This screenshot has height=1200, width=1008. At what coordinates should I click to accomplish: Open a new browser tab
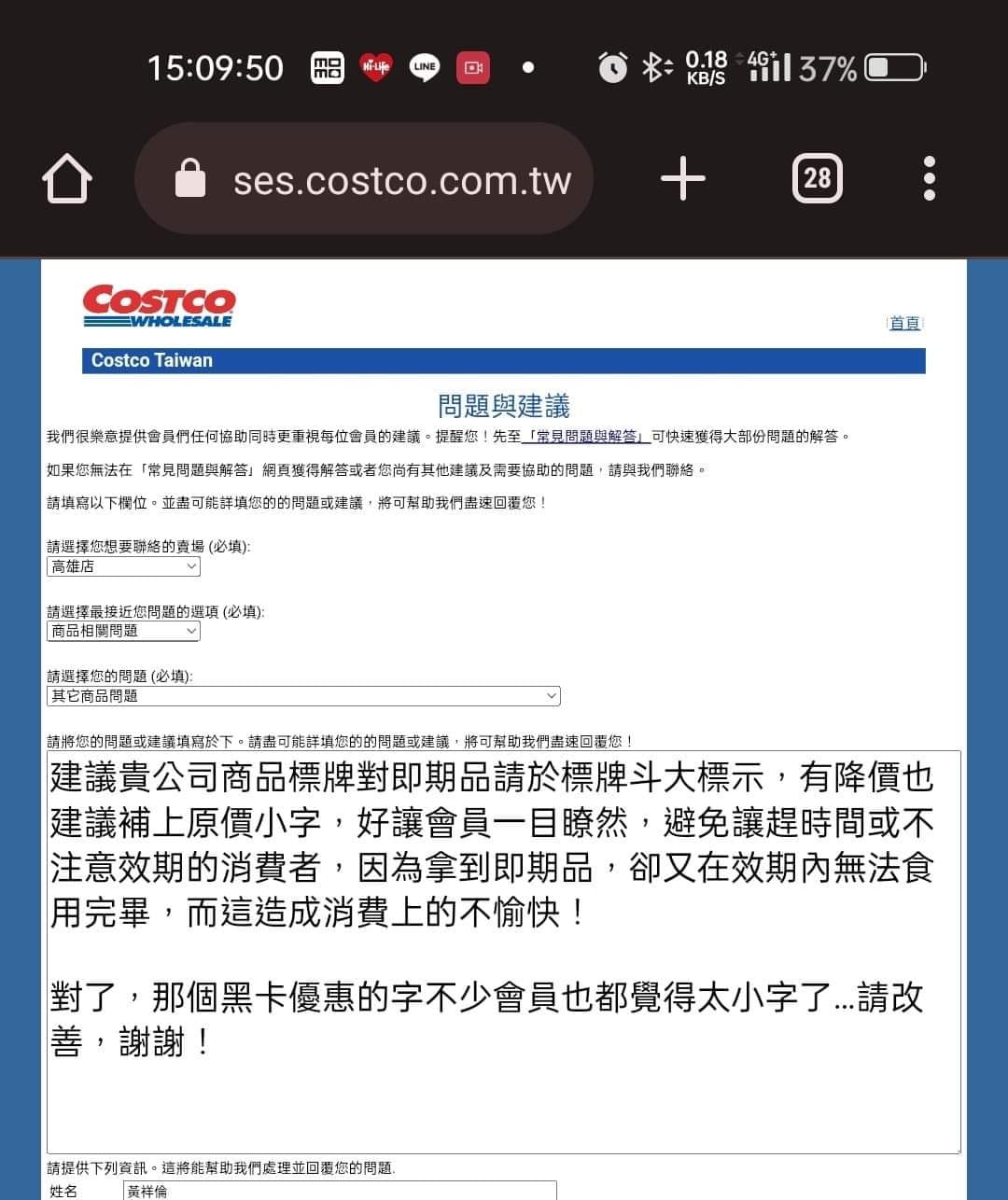coord(683,178)
